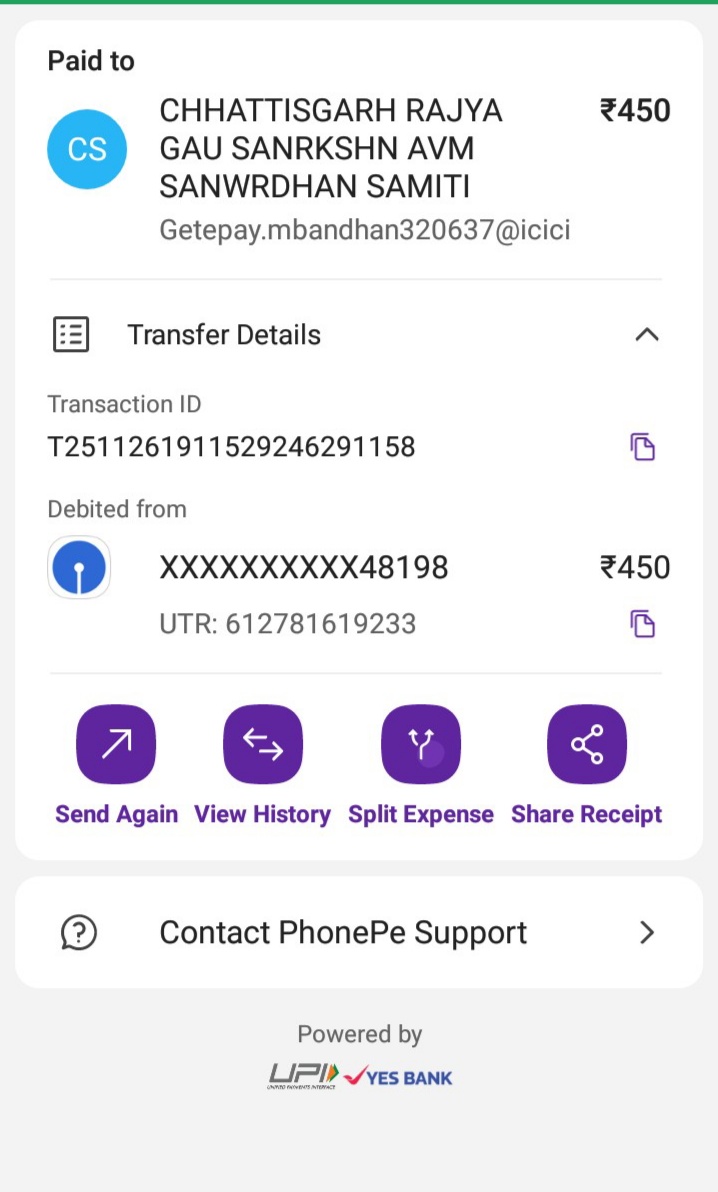Open View History

pos(262,745)
